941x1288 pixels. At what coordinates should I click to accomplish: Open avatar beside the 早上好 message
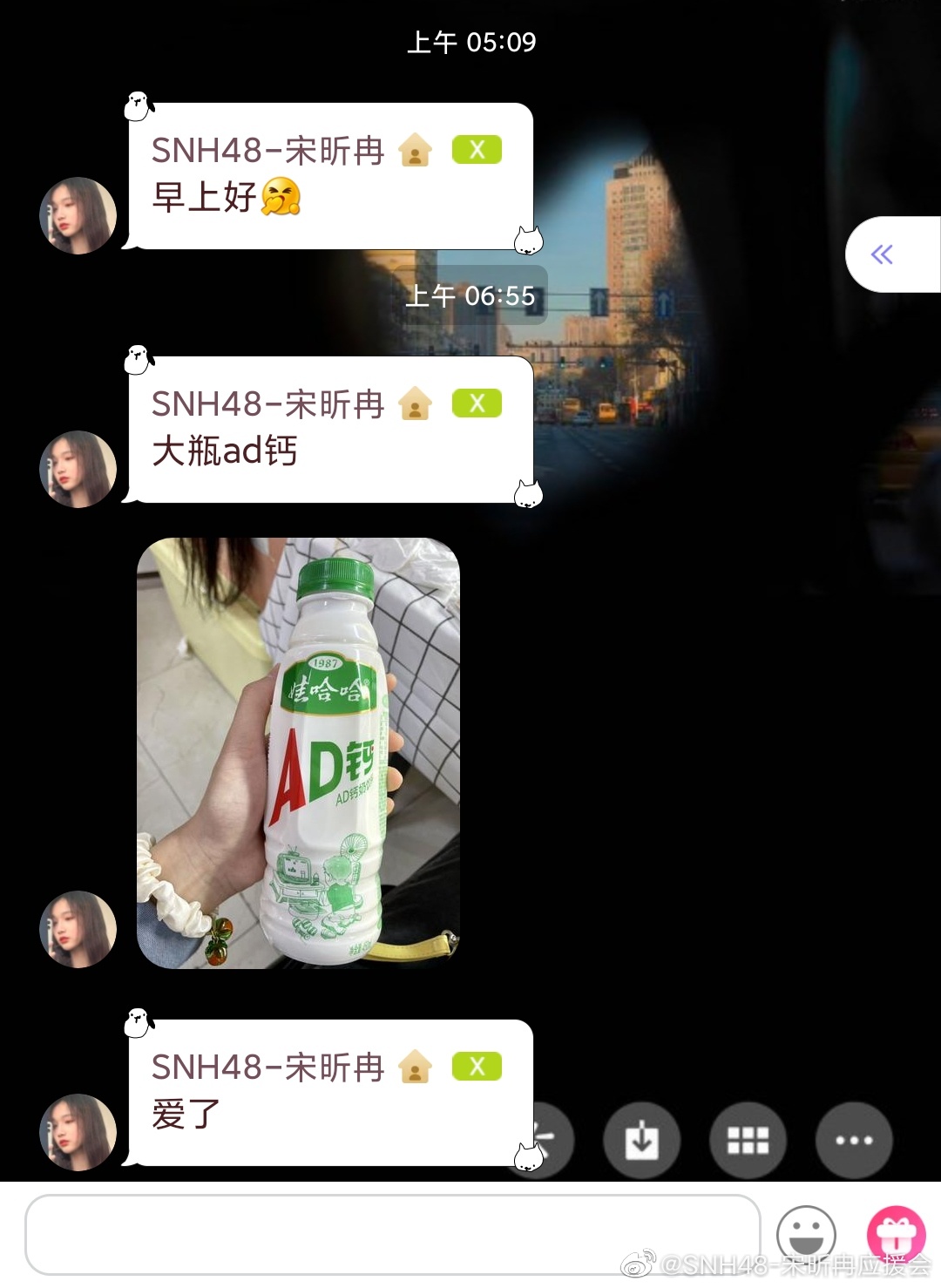pyautogui.click(x=78, y=215)
